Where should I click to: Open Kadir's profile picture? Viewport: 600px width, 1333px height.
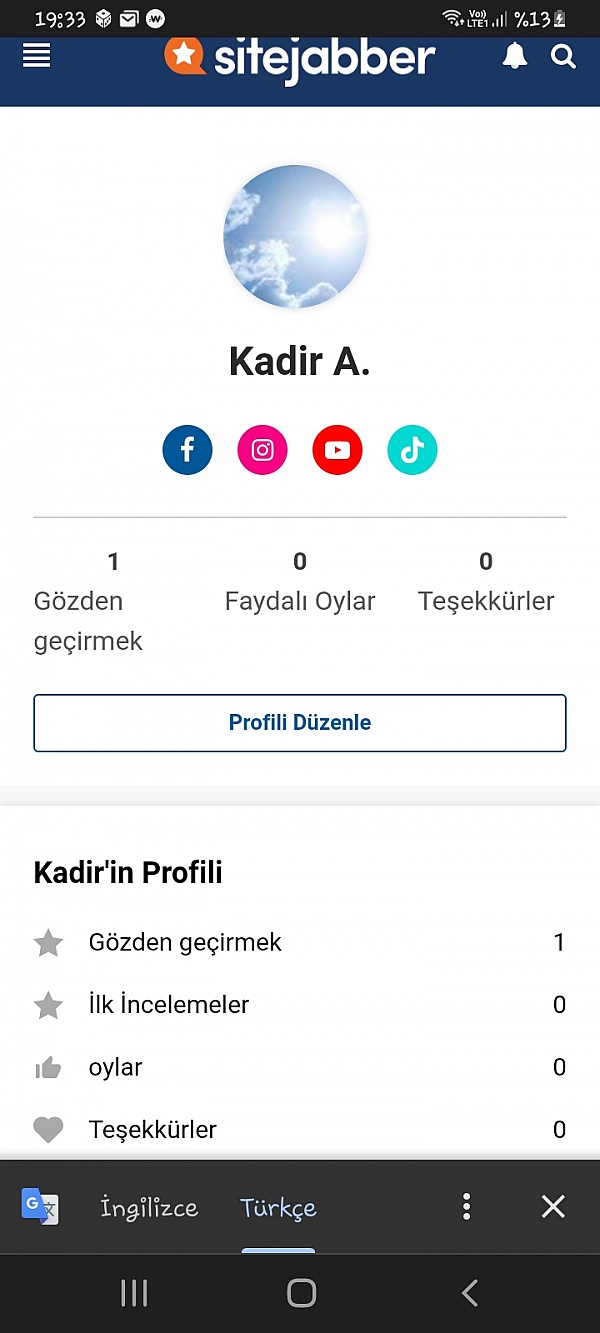(295, 236)
